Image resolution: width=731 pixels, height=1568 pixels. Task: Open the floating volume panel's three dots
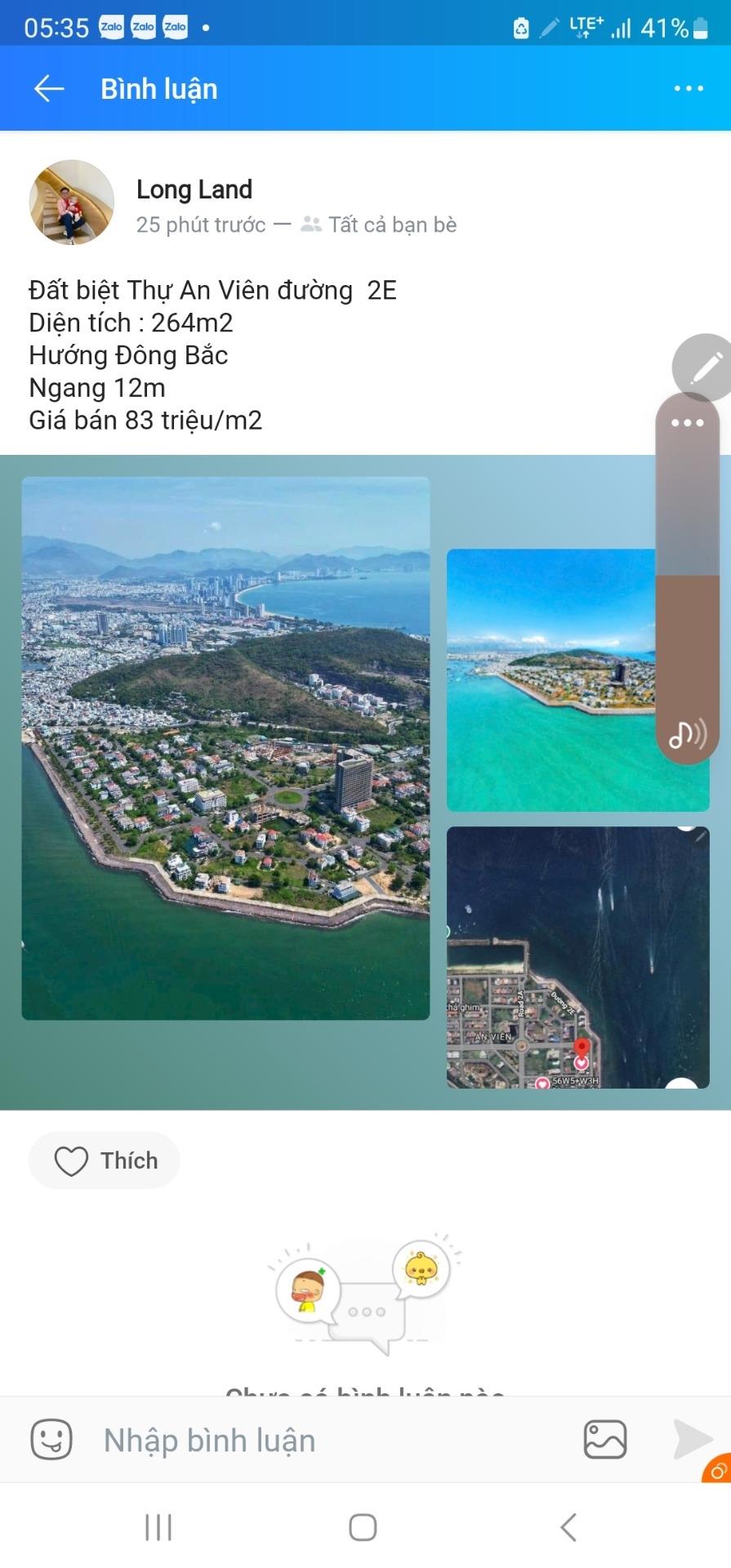click(687, 422)
